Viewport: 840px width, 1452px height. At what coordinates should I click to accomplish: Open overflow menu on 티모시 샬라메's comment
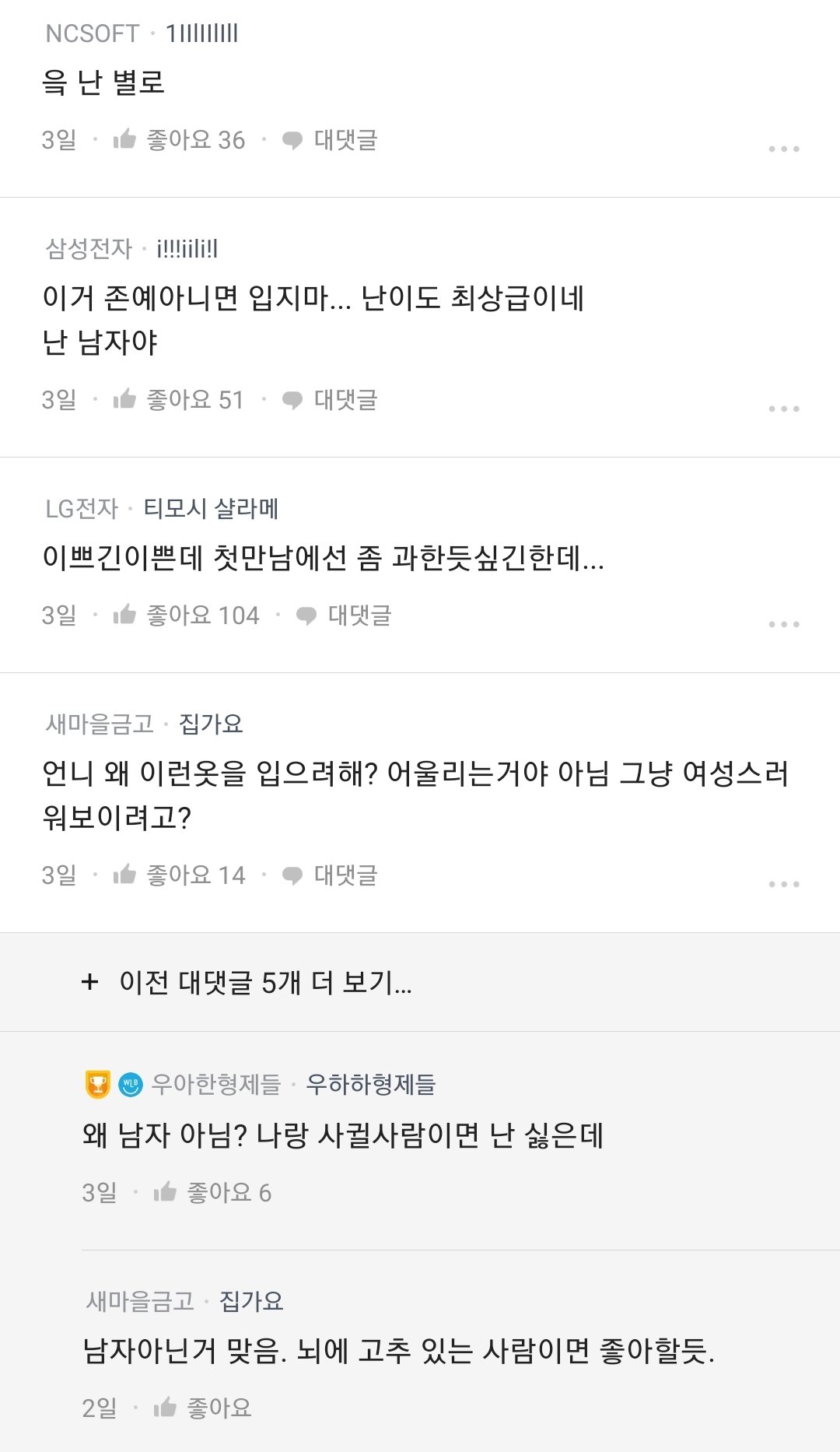click(x=783, y=624)
